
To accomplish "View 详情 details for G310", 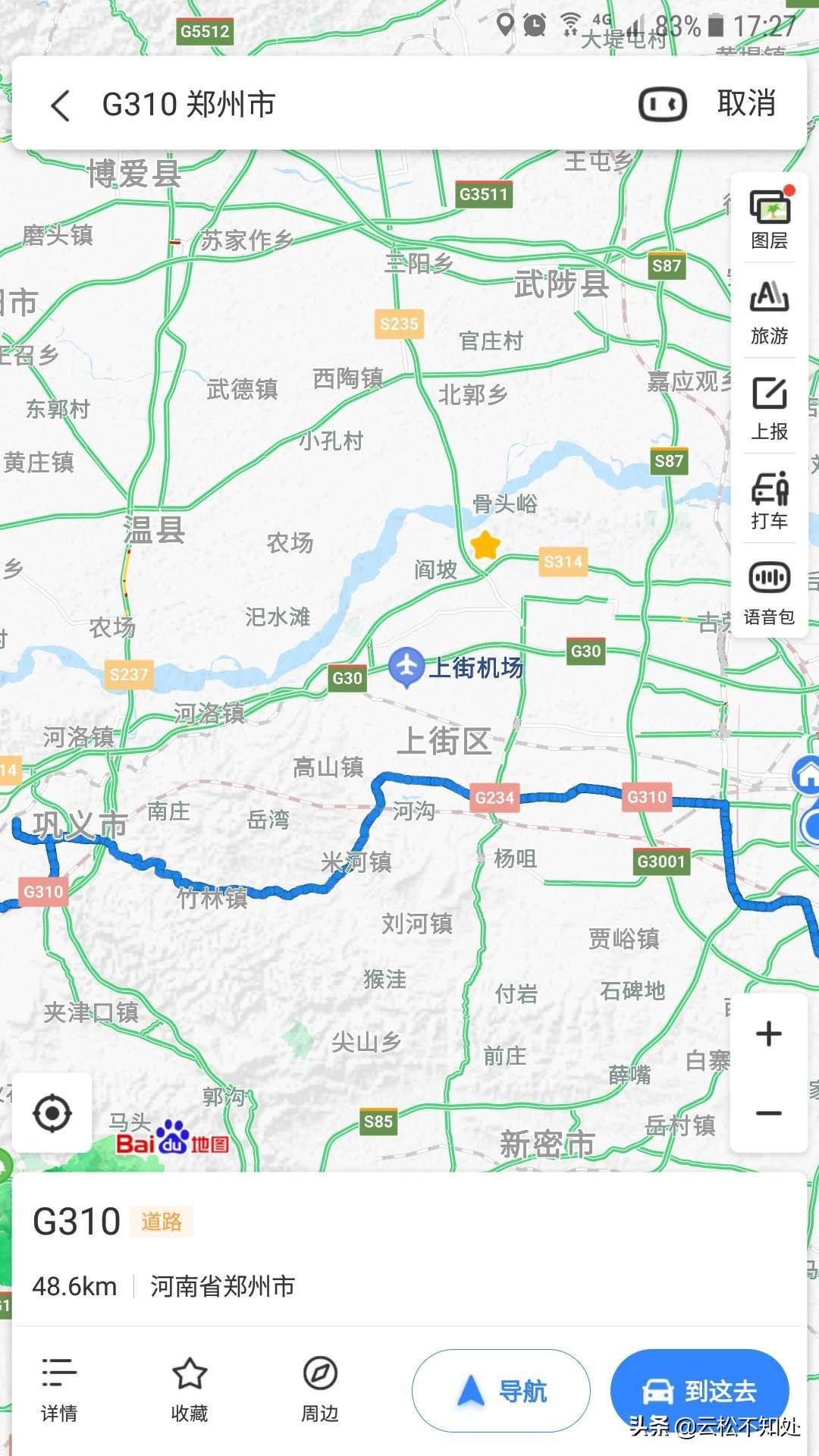I will (59, 1390).
